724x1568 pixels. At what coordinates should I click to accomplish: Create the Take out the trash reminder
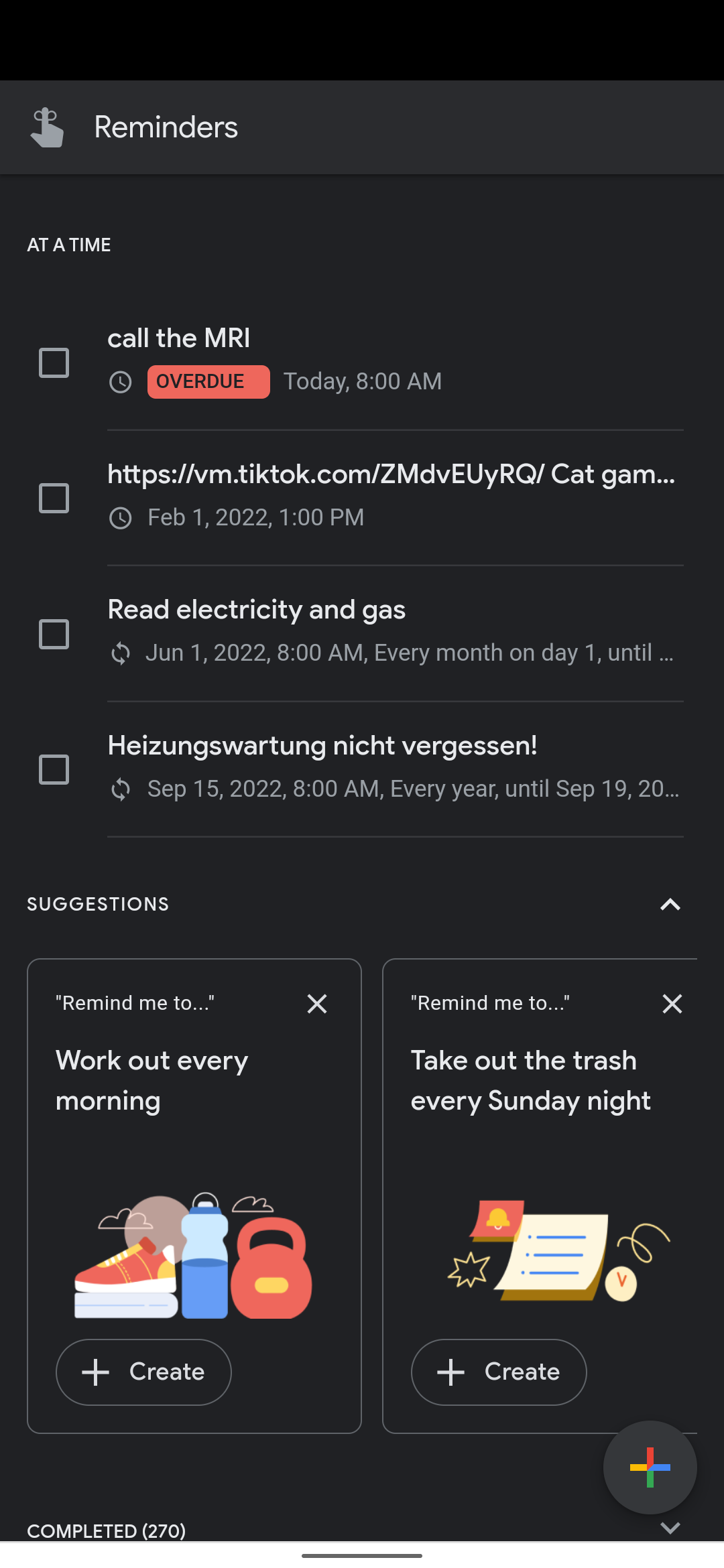point(498,1372)
